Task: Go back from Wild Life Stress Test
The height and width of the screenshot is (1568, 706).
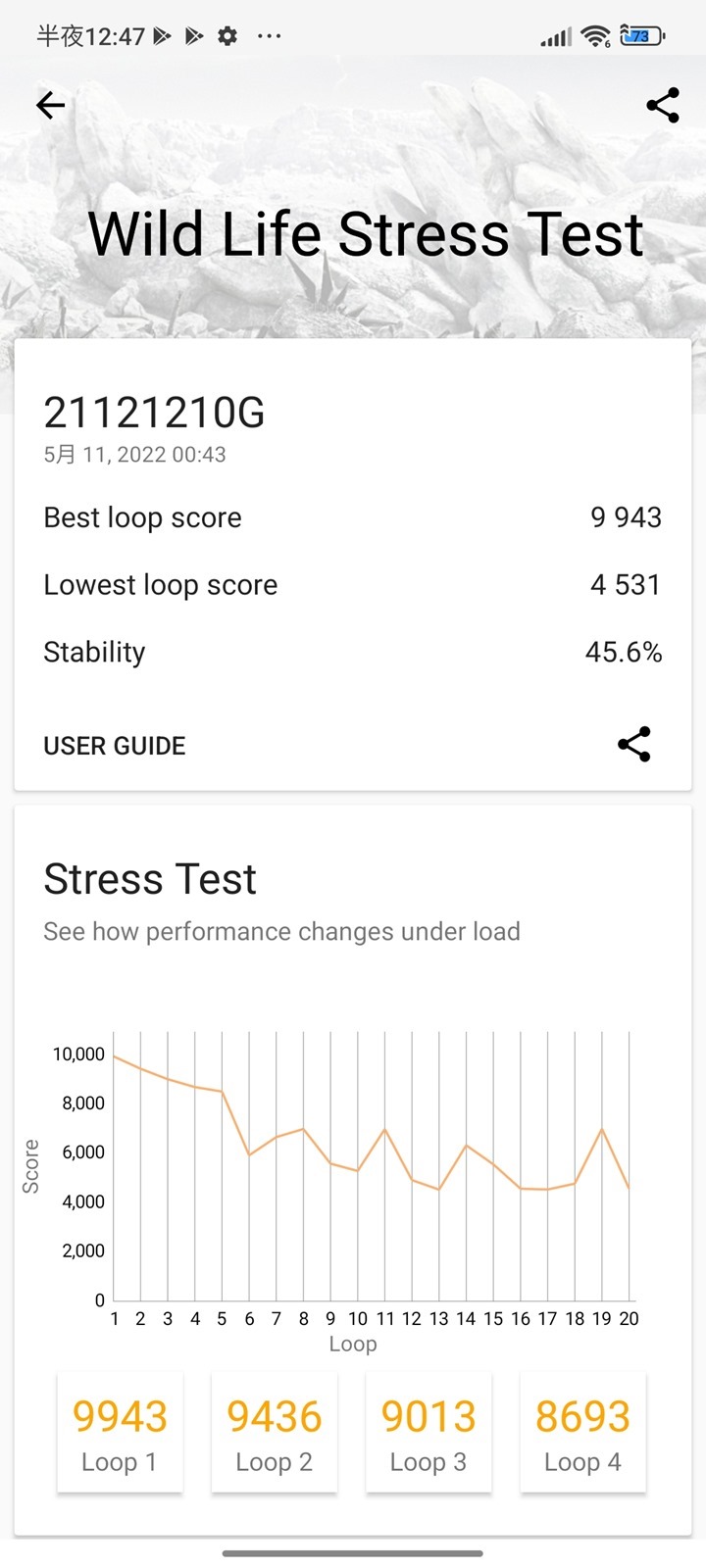Action: (x=51, y=106)
